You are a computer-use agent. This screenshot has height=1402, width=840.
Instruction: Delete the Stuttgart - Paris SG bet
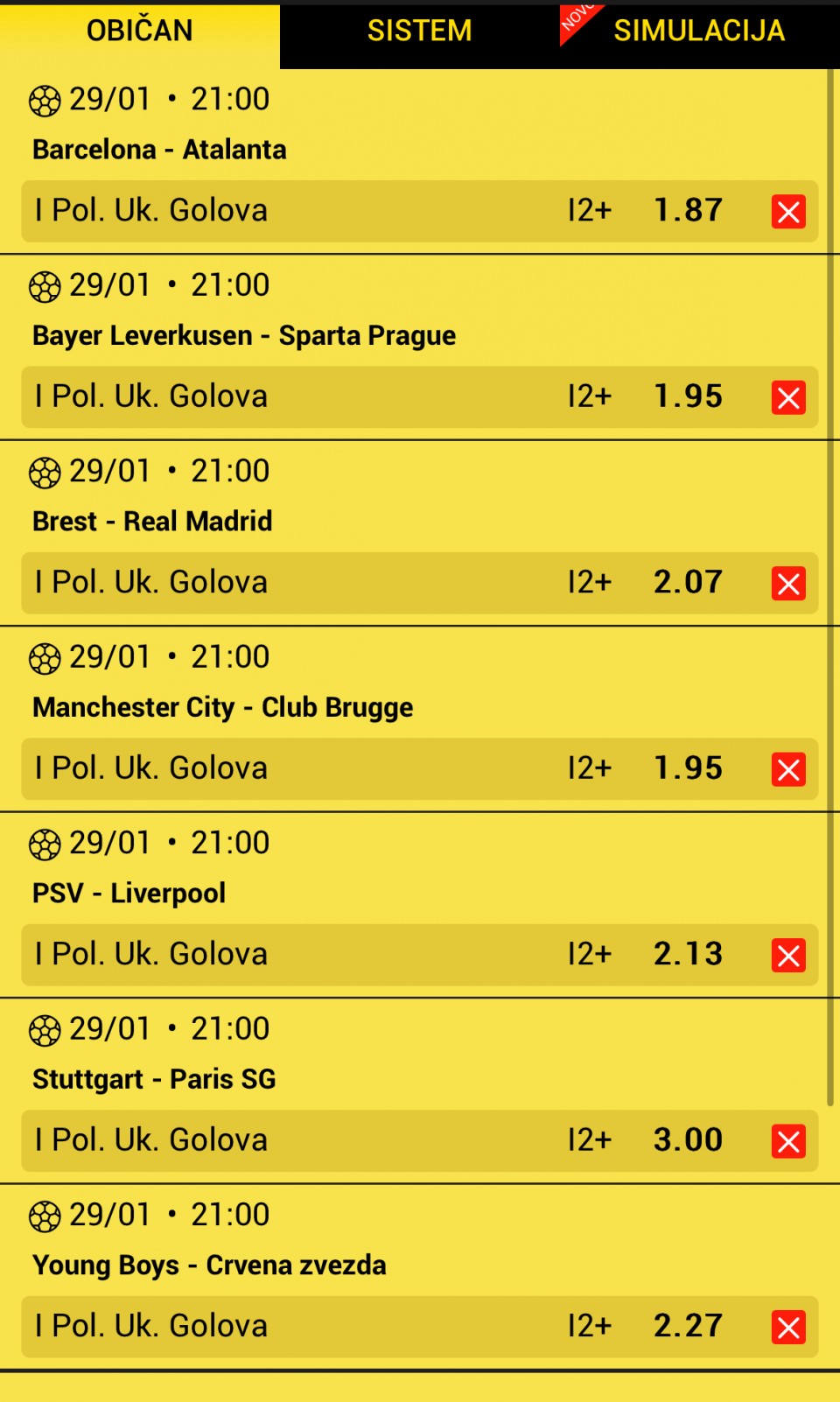(788, 1141)
